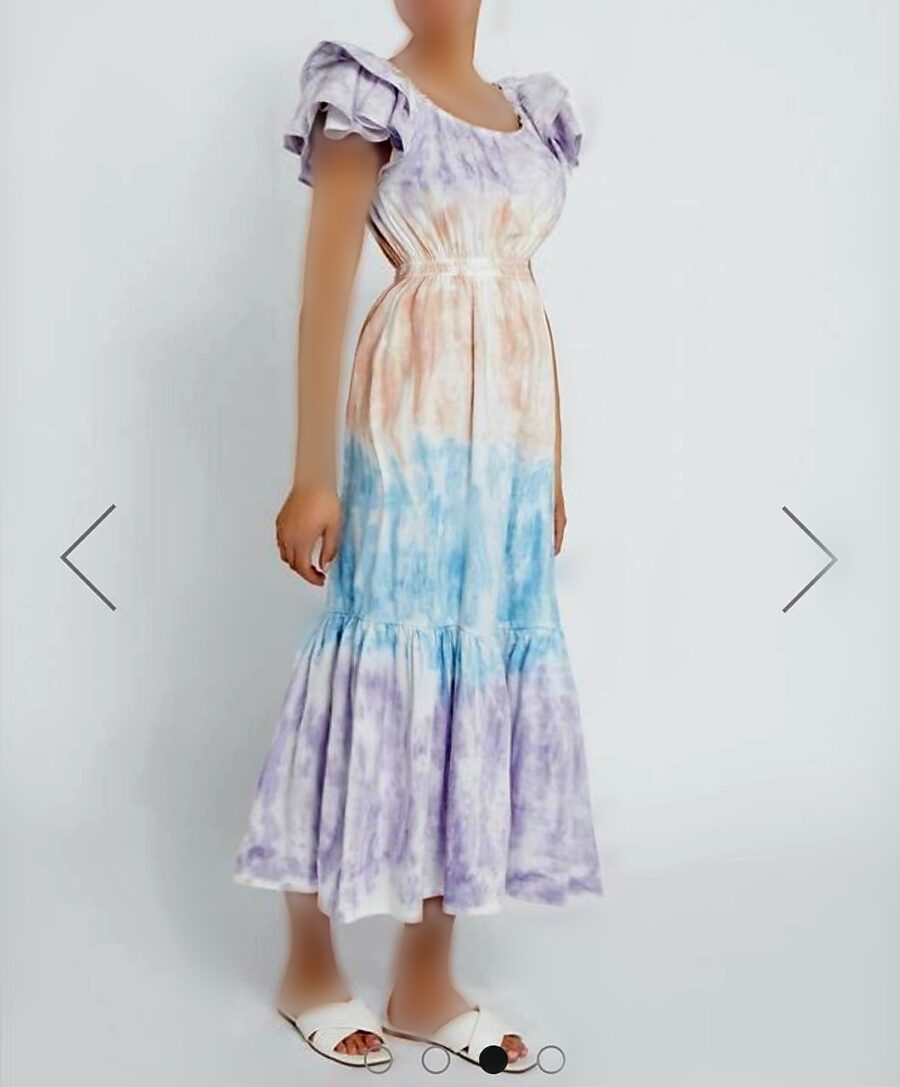Tap the fourth photo indicator dot

tap(550, 1059)
